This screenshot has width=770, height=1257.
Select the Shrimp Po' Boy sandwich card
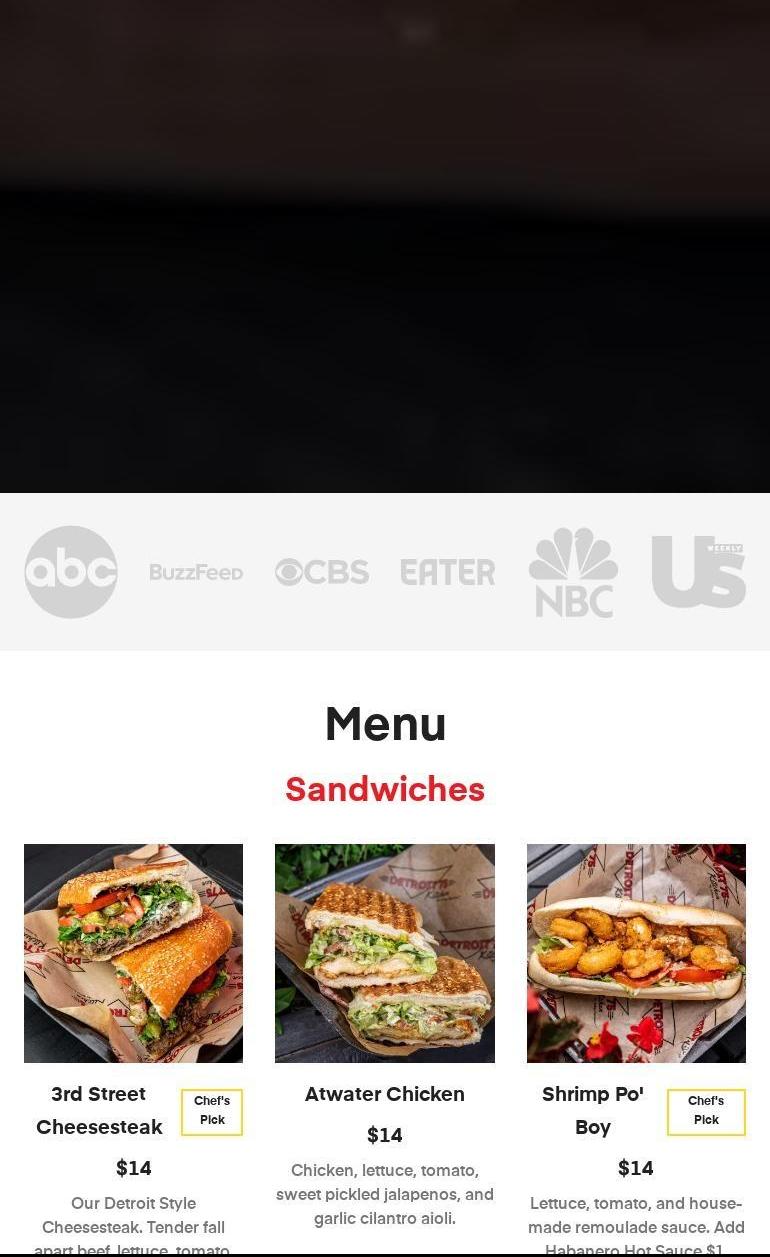coord(636,953)
